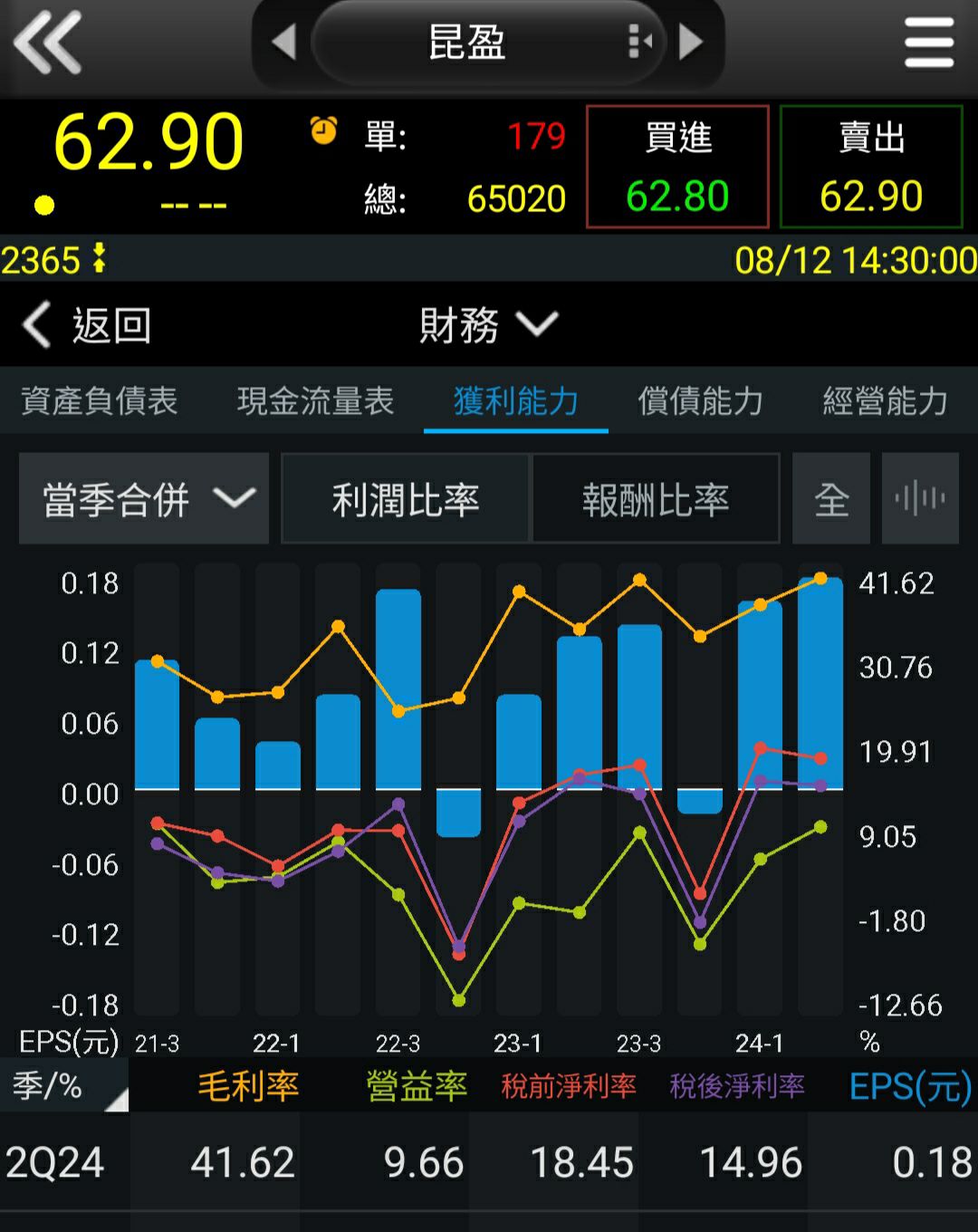
Task: Click the left arrow to view previous stock
Action: point(283,41)
